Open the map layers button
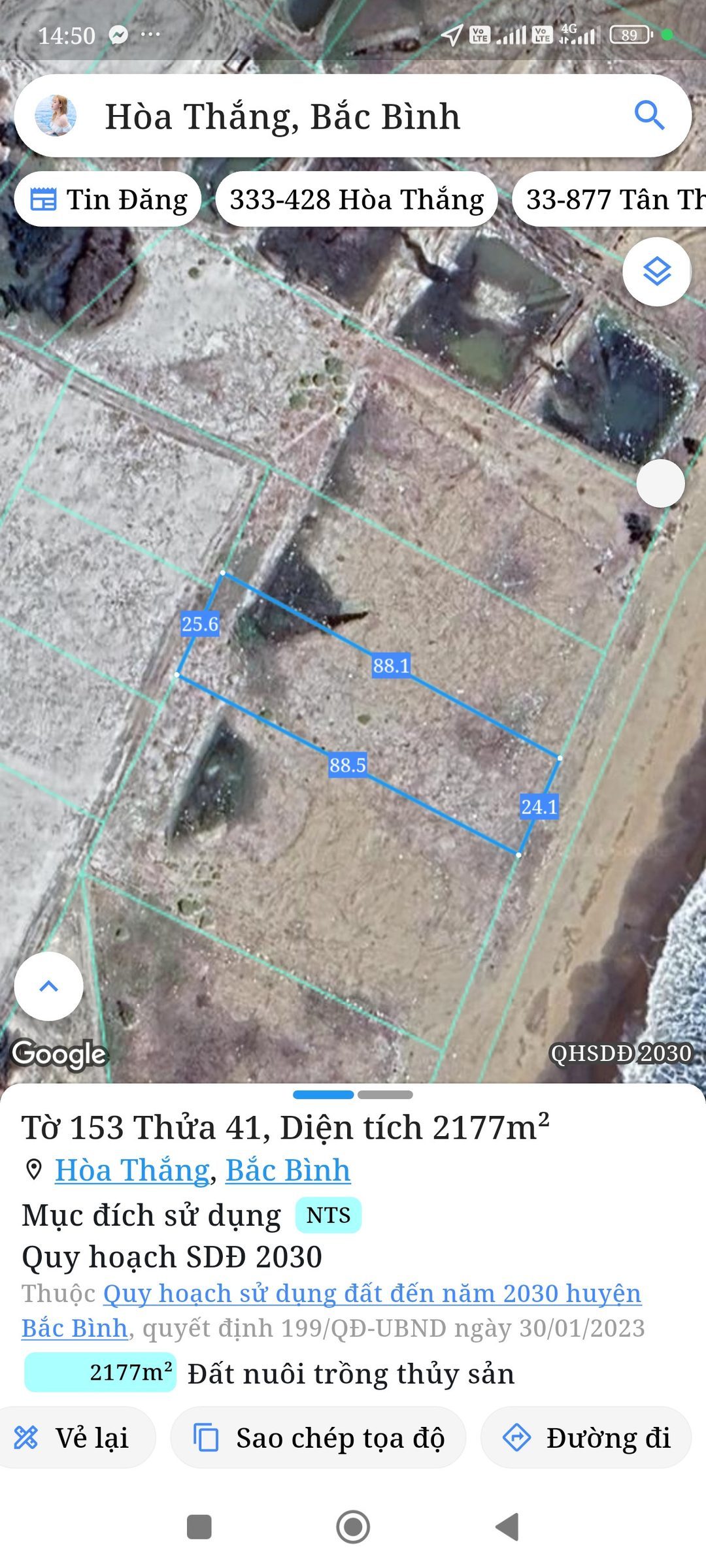This screenshot has height=1568, width=706. pyautogui.click(x=657, y=271)
